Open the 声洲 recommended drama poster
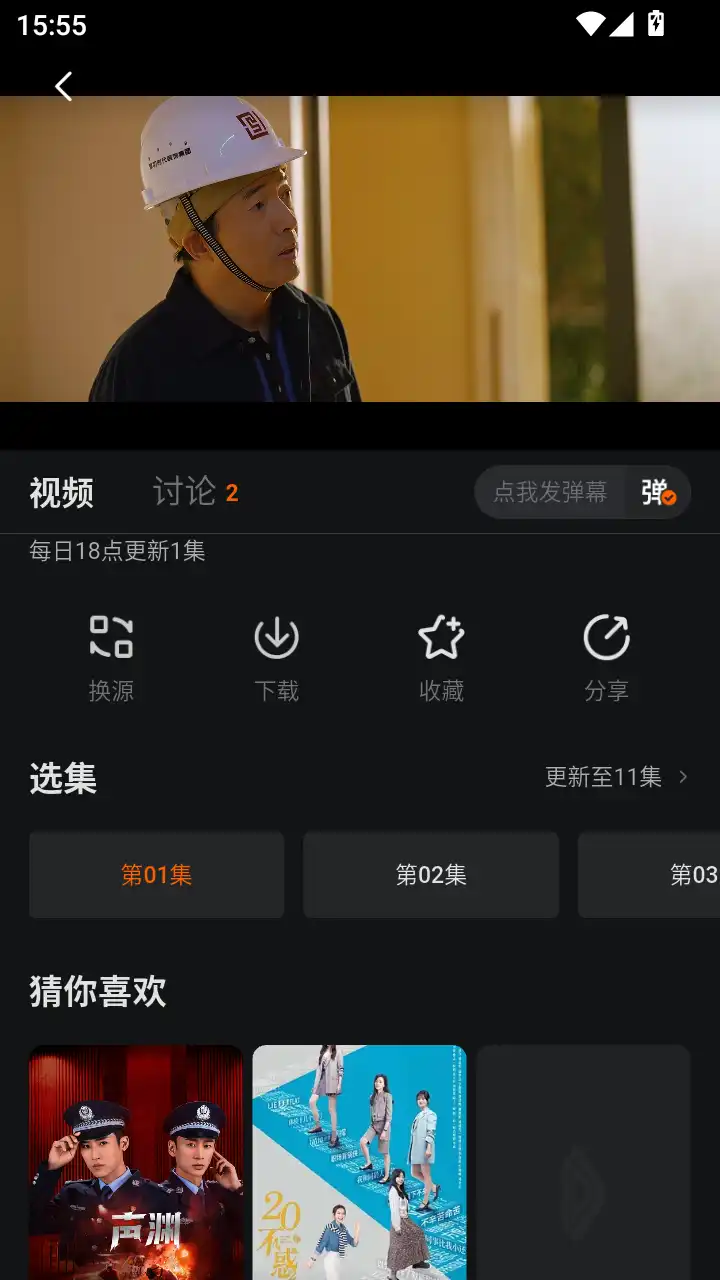 click(135, 1160)
